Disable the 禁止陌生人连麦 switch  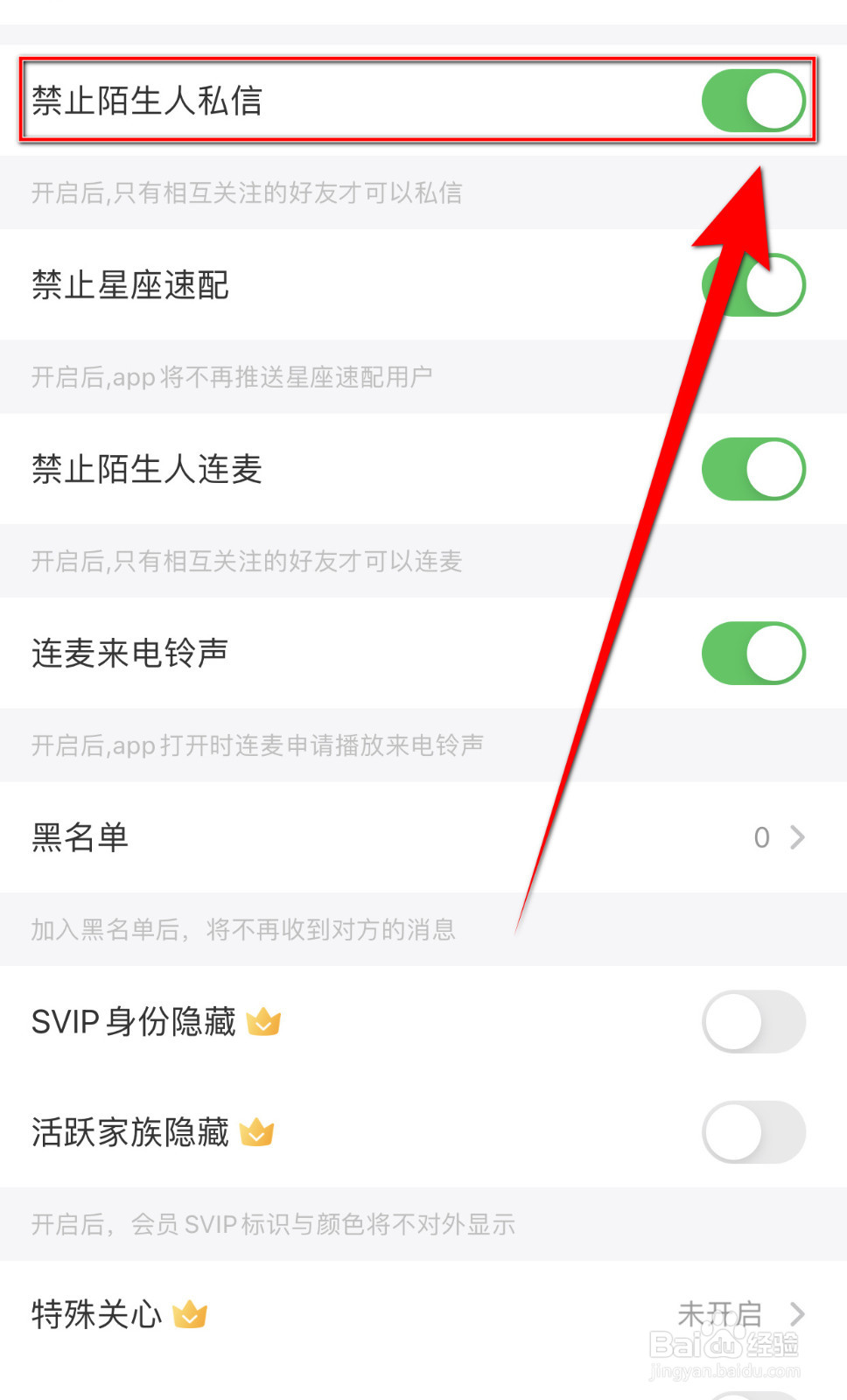(753, 469)
